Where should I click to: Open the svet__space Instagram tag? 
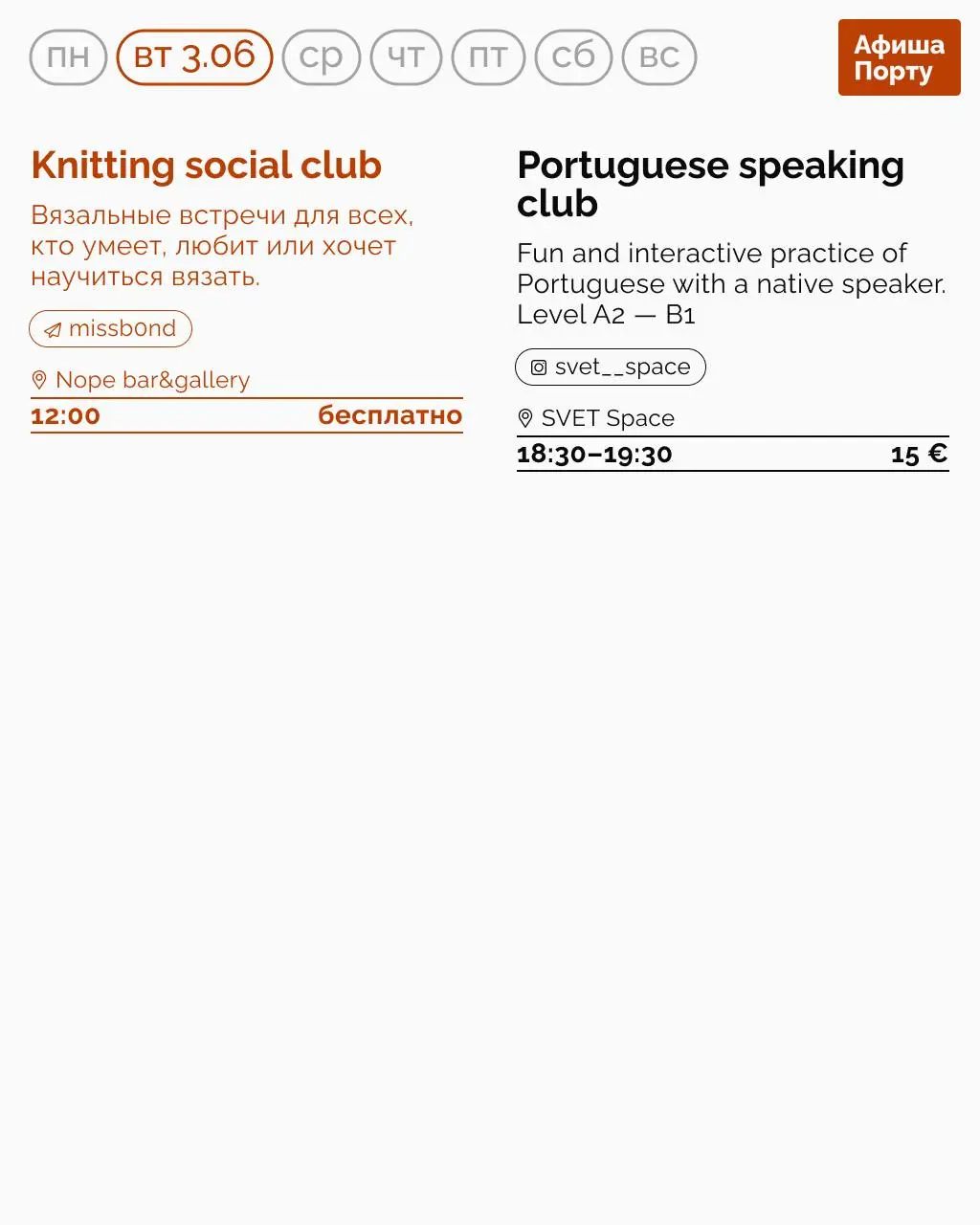pyautogui.click(x=610, y=367)
